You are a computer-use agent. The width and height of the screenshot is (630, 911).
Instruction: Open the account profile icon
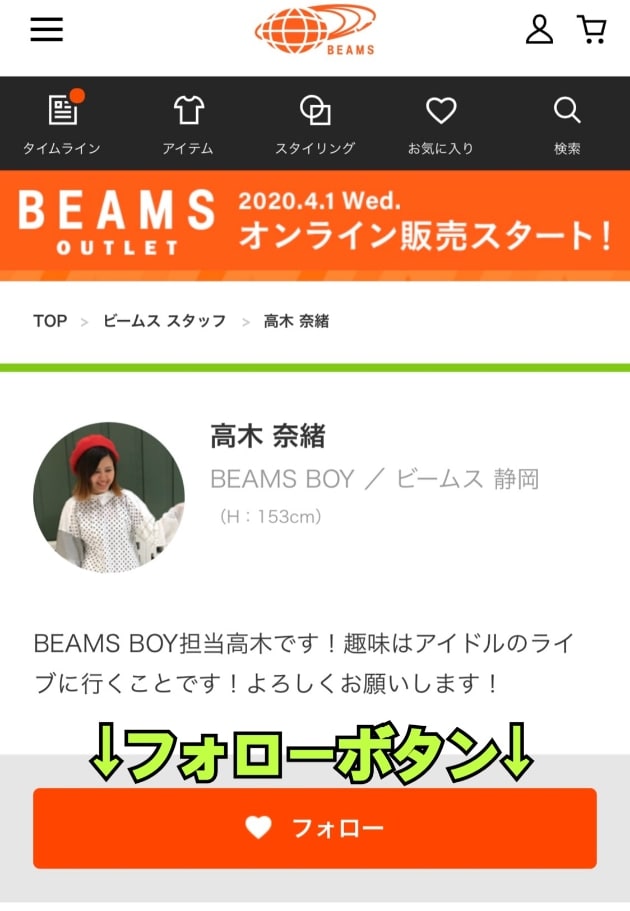click(539, 30)
